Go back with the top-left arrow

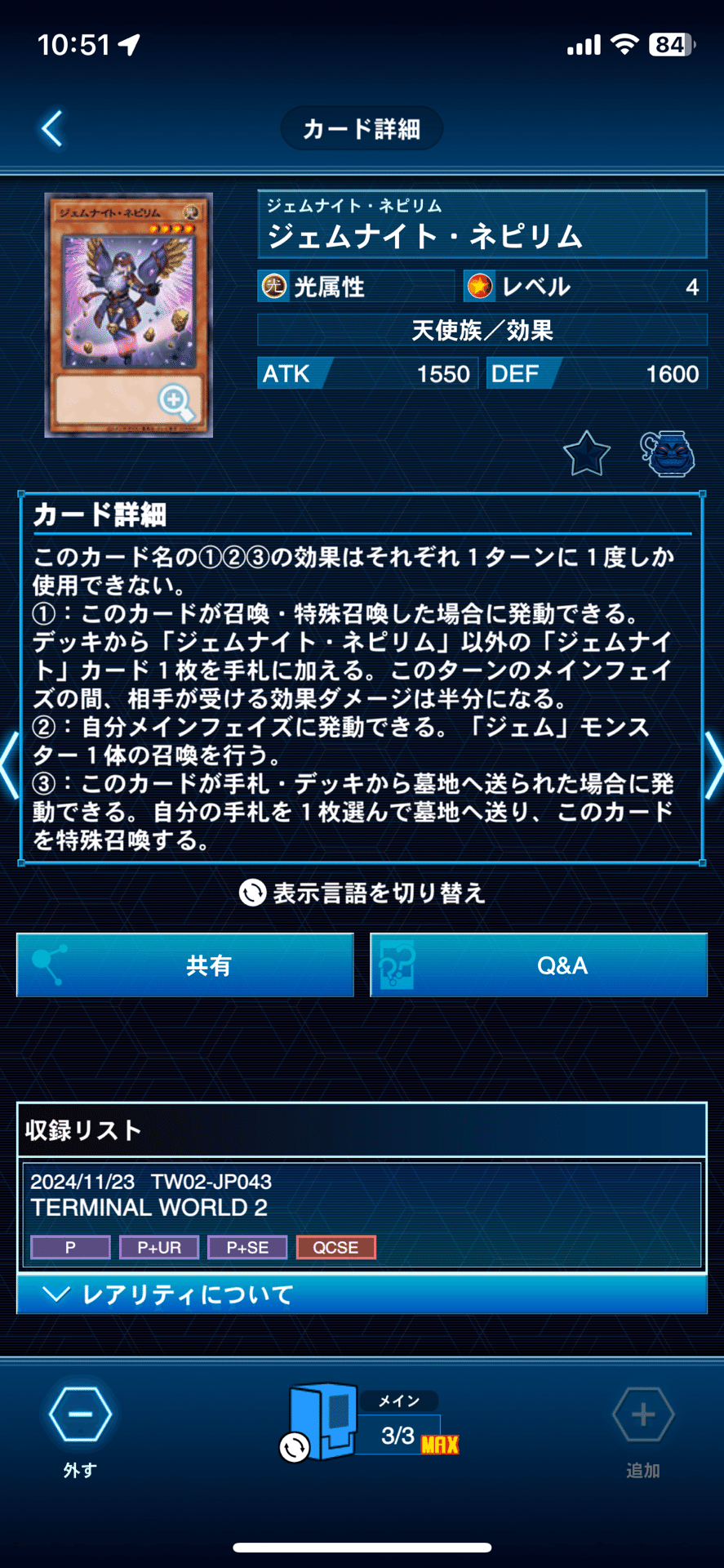click(52, 129)
